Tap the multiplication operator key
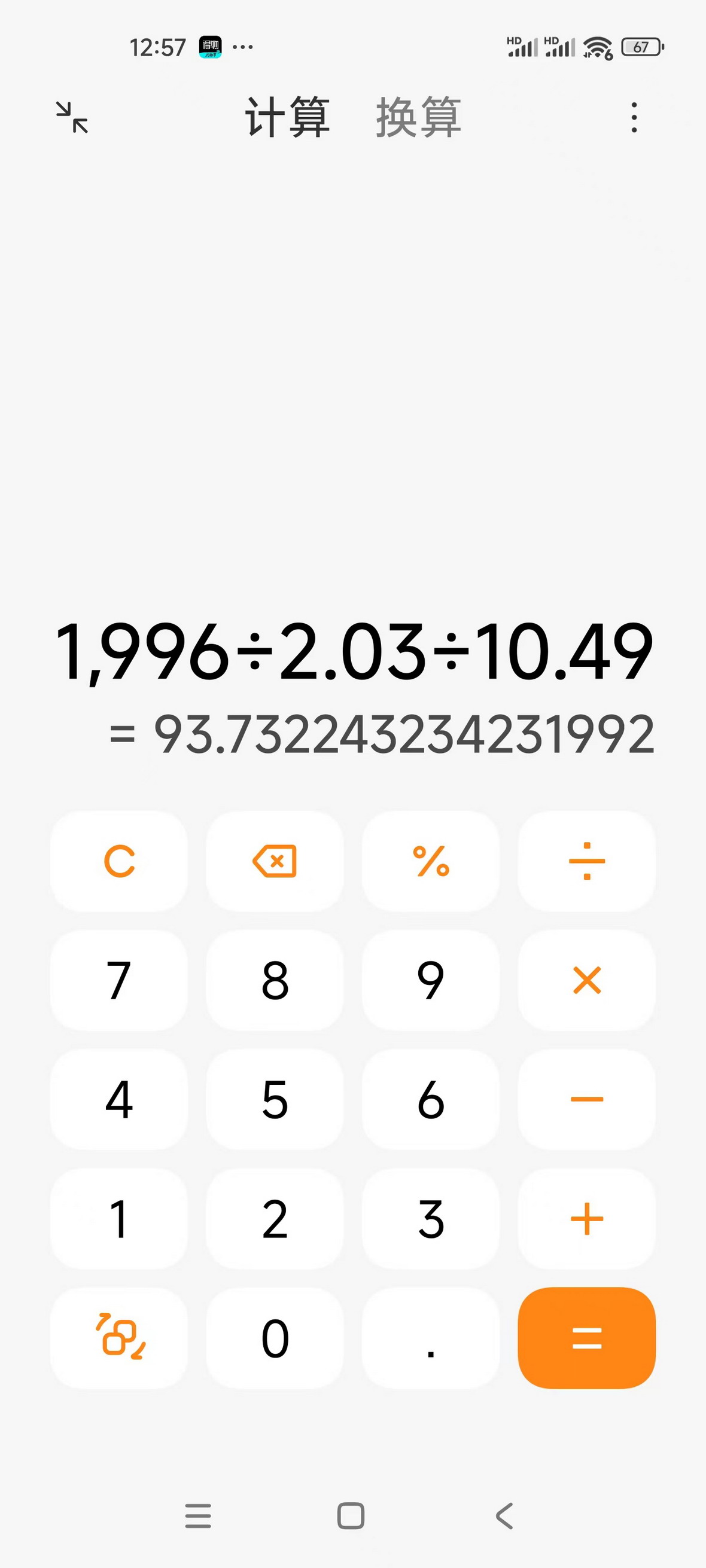Screen dimensions: 706x1568 pyautogui.click(x=586, y=980)
